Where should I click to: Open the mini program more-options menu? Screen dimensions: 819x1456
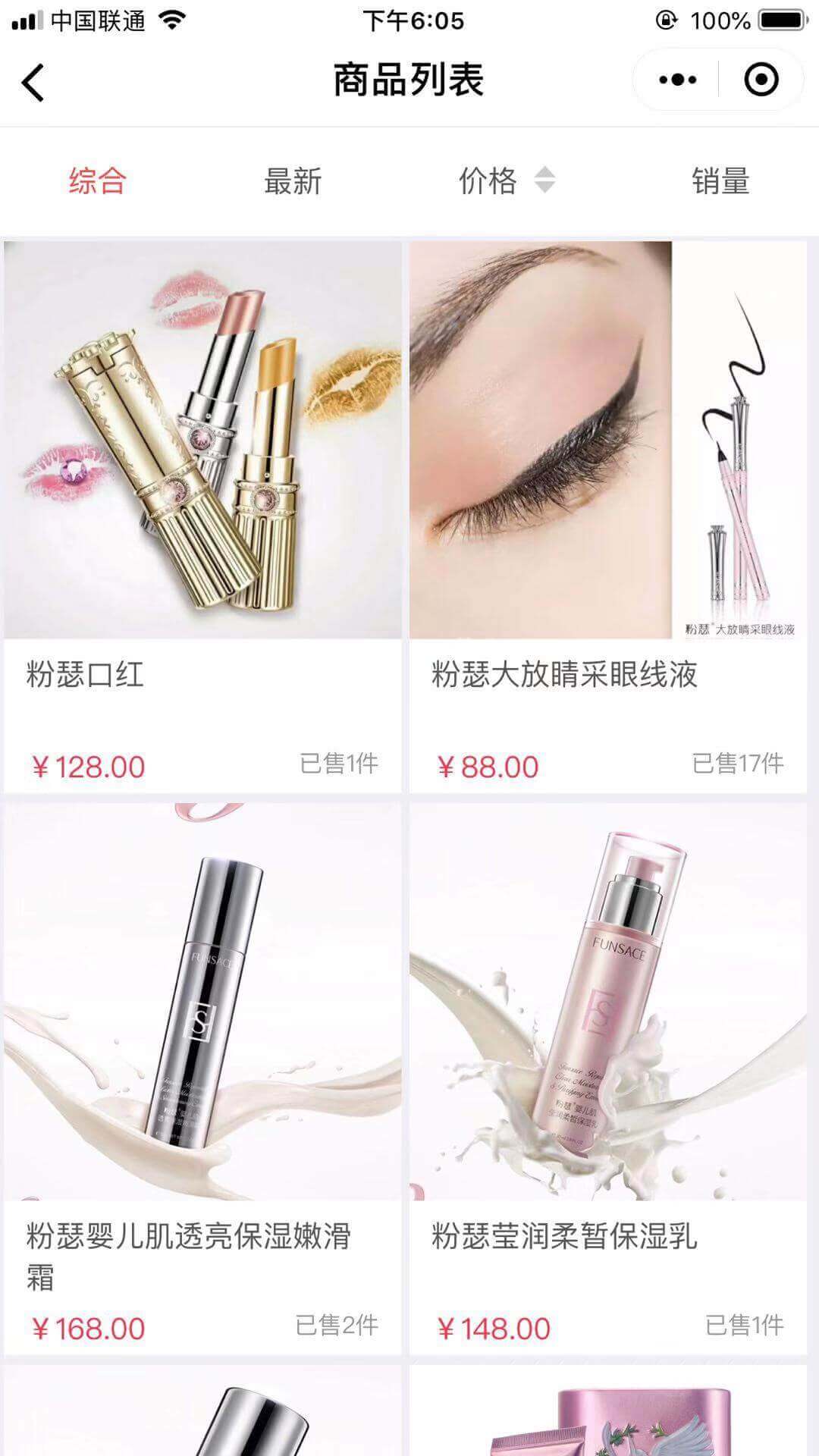click(x=677, y=80)
